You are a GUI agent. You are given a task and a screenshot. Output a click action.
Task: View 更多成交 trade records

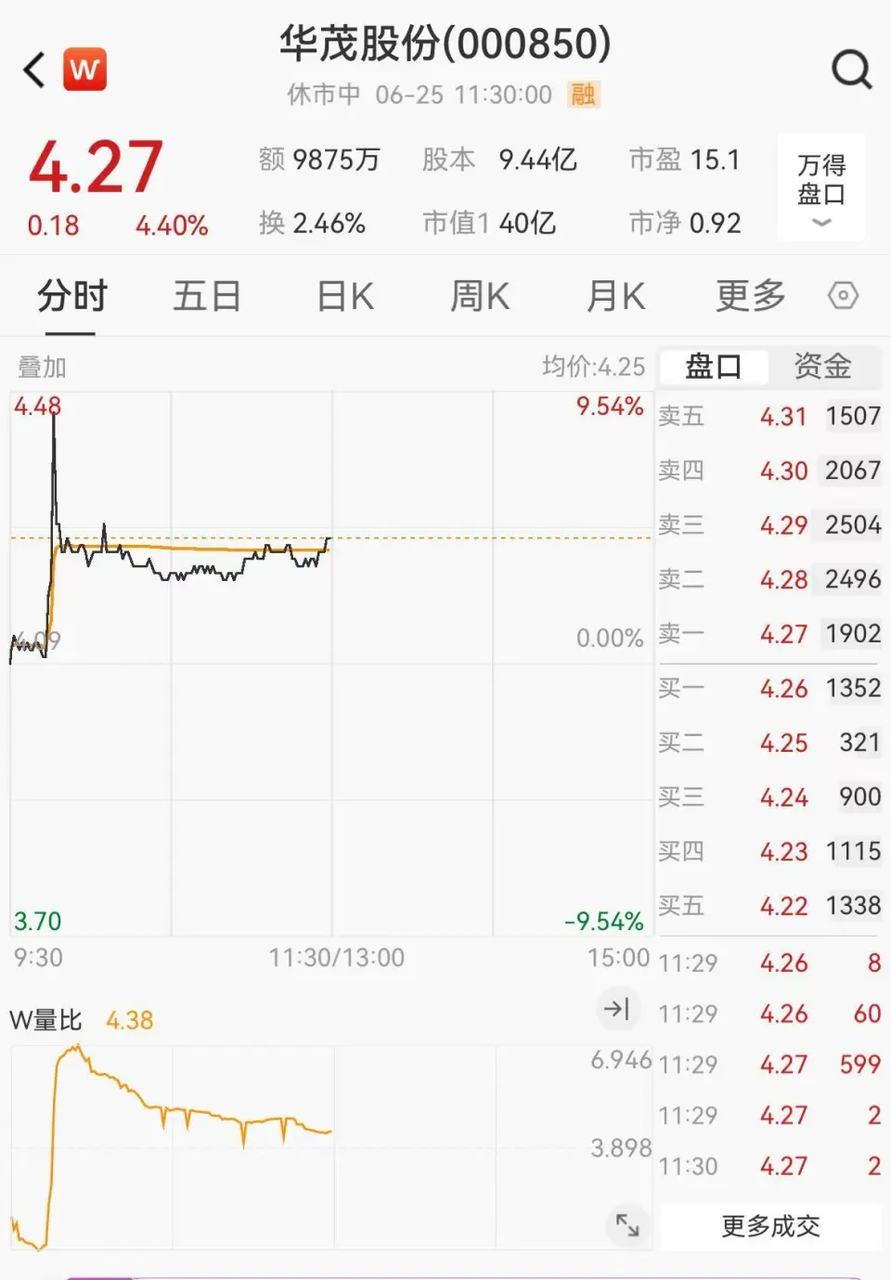tap(770, 1226)
